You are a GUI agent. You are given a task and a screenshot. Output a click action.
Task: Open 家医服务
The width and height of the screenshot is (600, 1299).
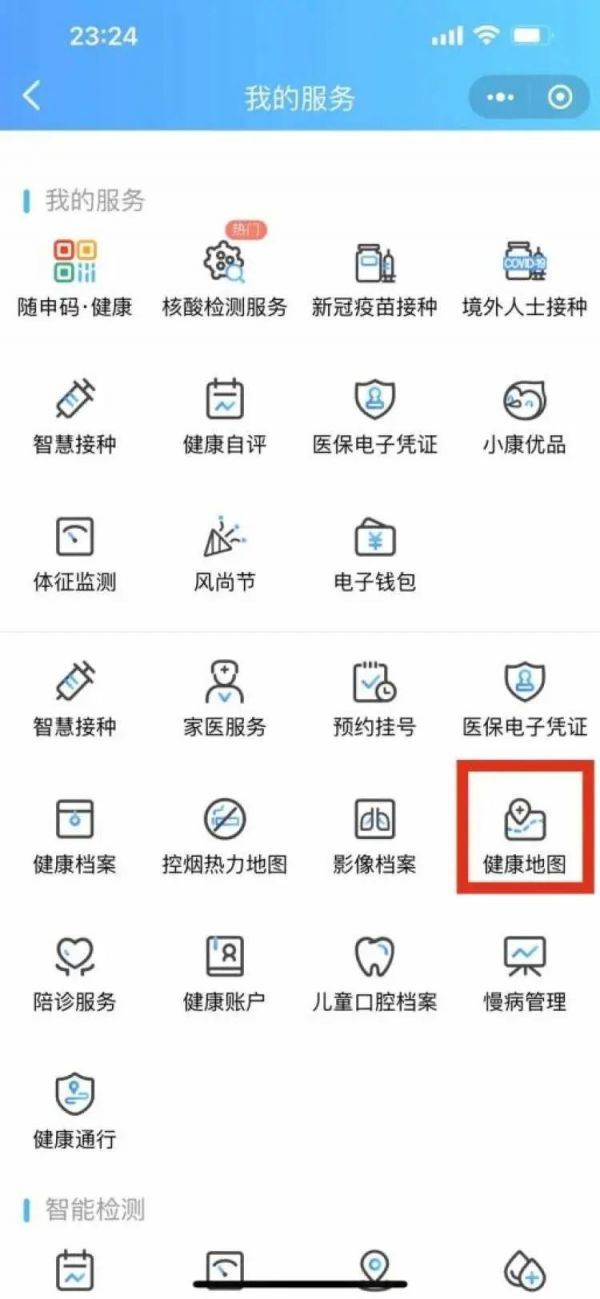point(224,697)
